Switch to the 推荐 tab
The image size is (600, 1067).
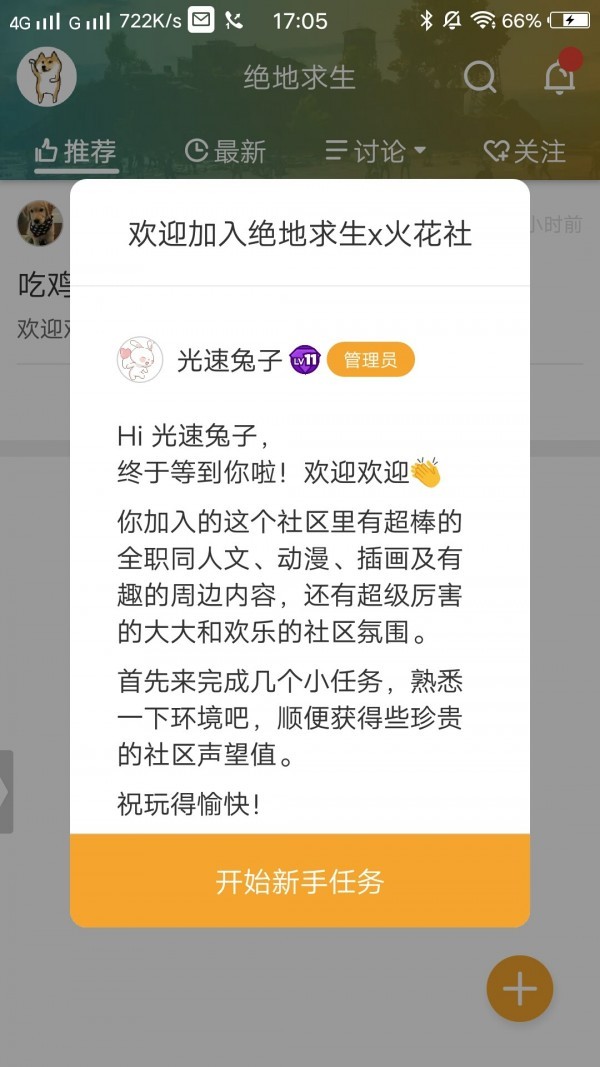point(76,151)
